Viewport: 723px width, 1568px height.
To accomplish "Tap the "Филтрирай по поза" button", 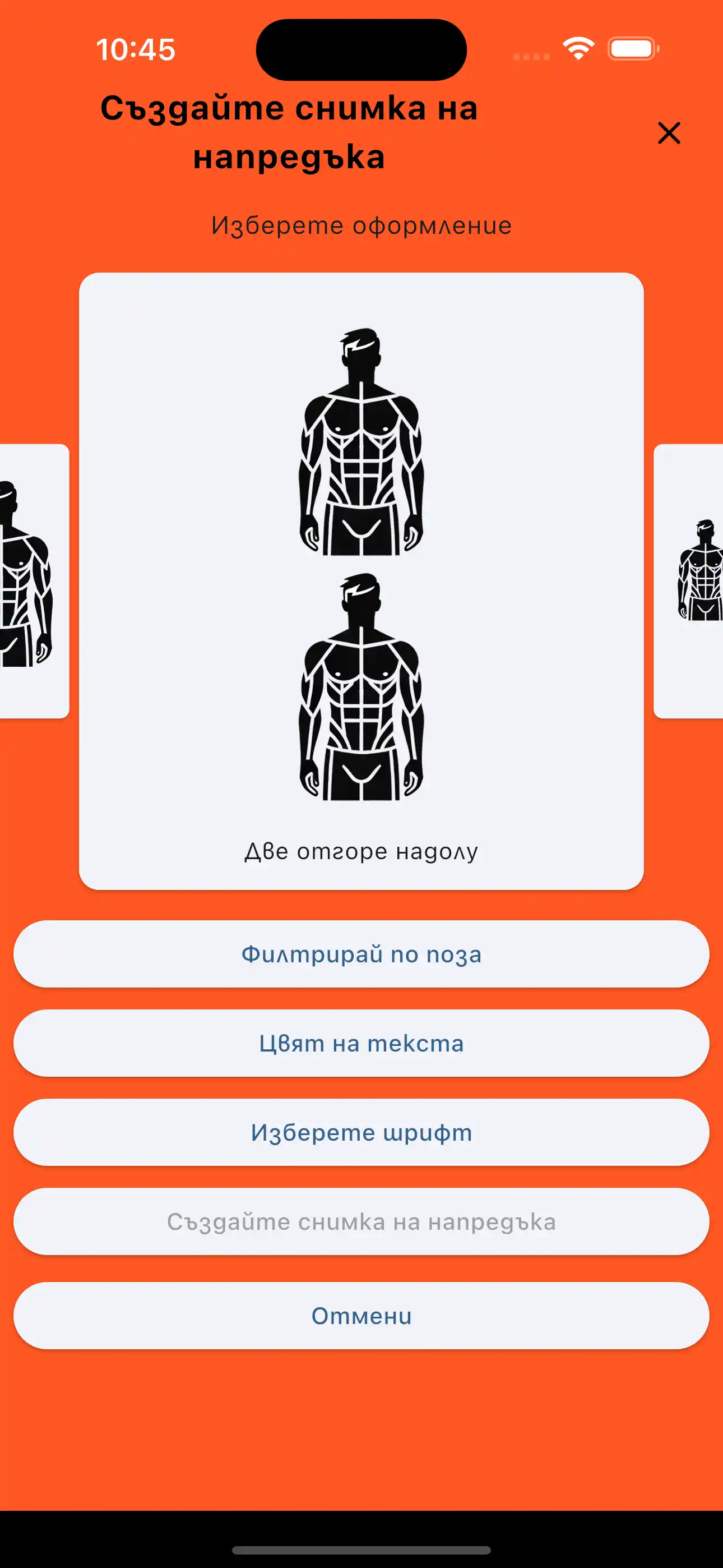I will (x=361, y=954).
